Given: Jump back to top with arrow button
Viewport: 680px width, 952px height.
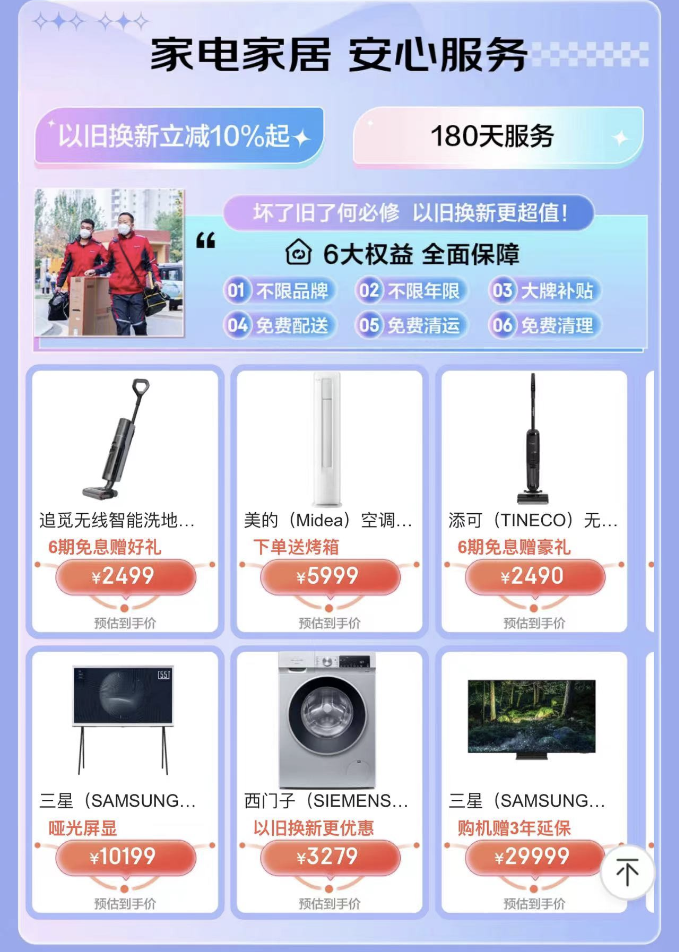Looking at the screenshot, I should pos(627,872).
